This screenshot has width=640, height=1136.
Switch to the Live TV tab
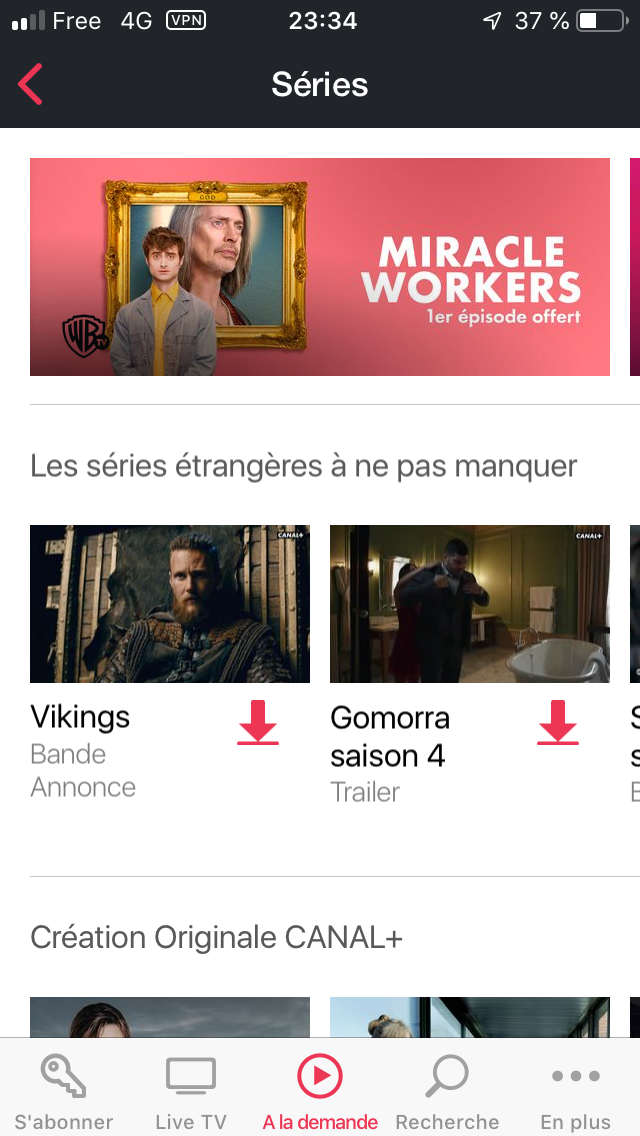[191, 1090]
